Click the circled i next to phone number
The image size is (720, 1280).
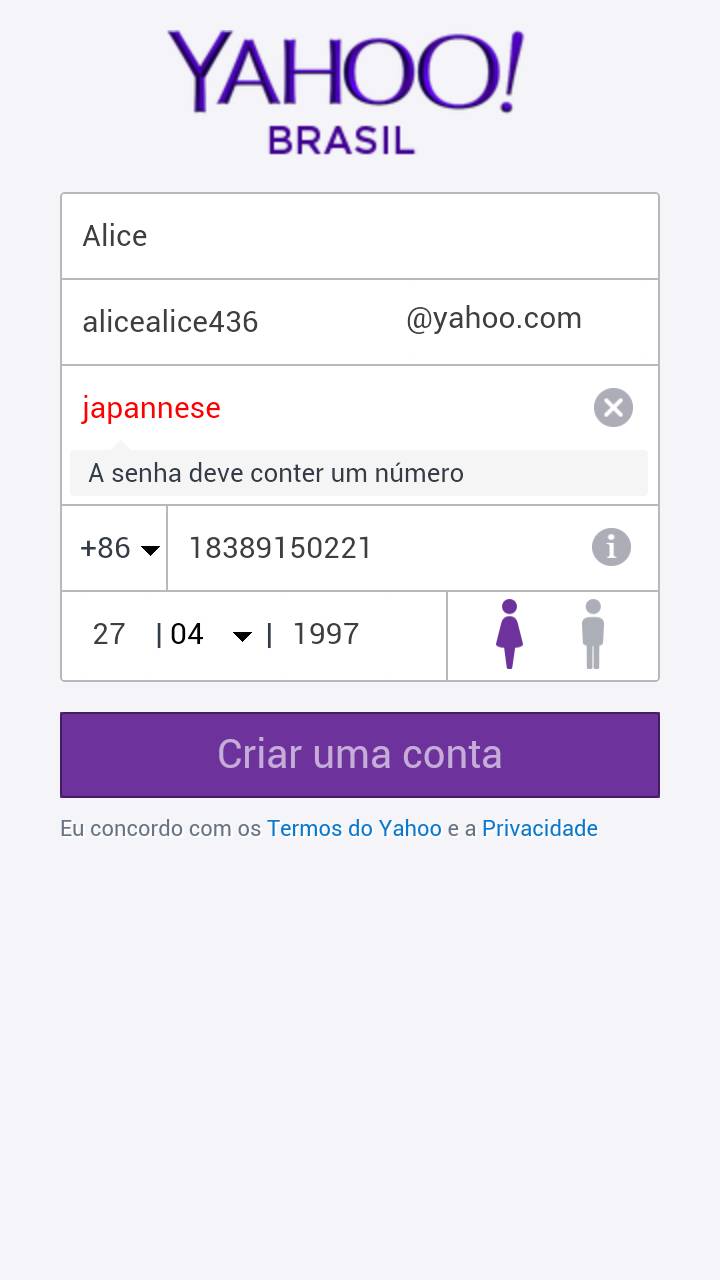coord(611,547)
